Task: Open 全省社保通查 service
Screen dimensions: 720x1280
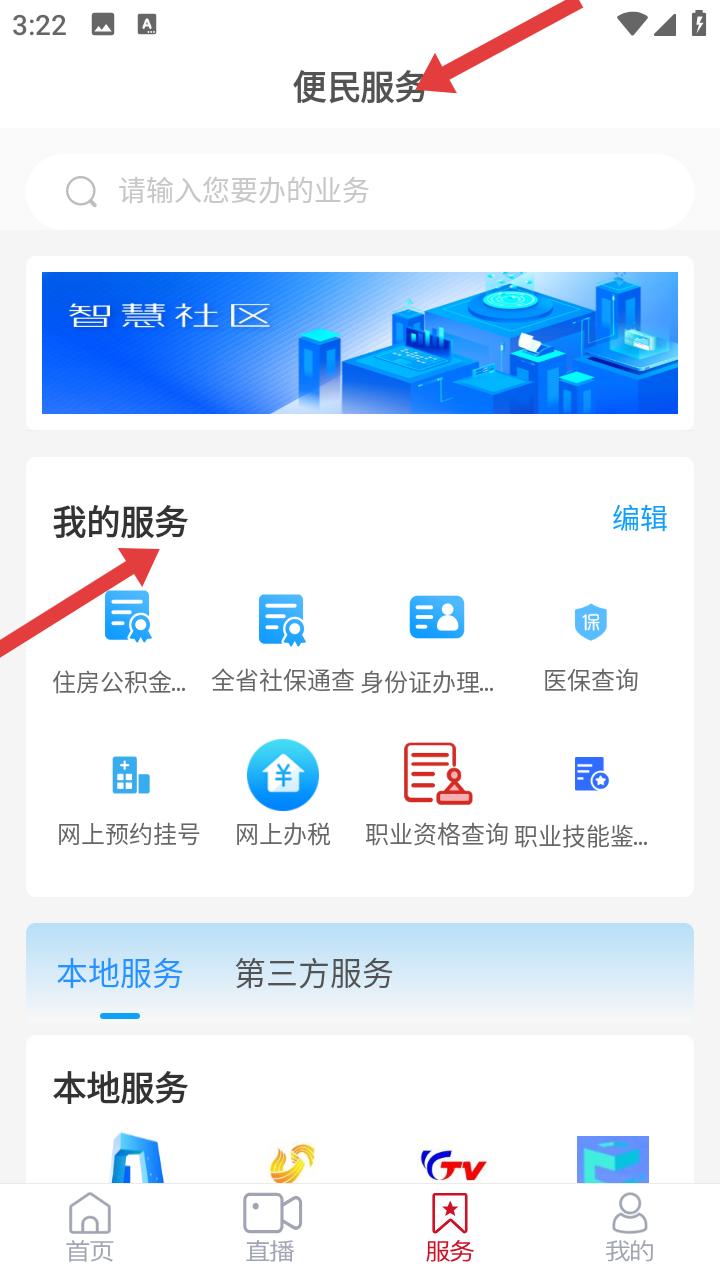Action: (282, 640)
